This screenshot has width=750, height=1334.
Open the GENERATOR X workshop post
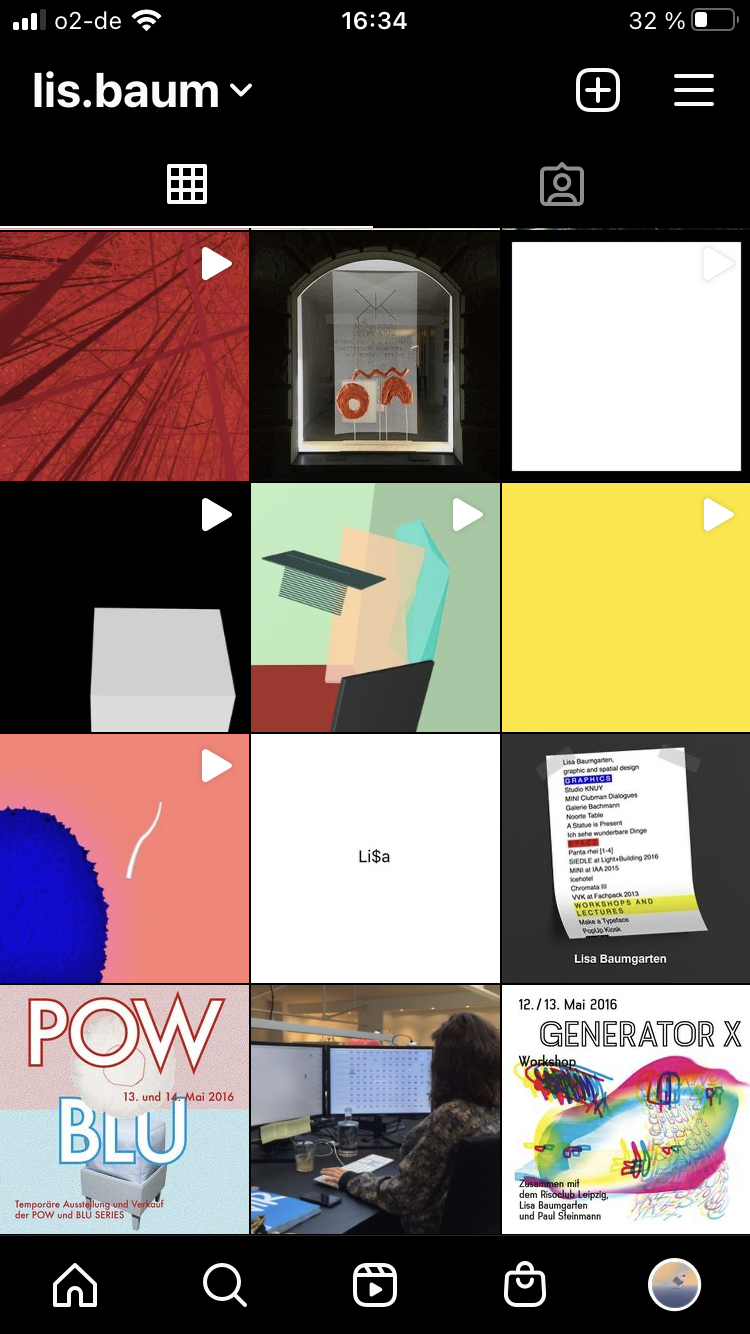pyautogui.click(x=626, y=1110)
